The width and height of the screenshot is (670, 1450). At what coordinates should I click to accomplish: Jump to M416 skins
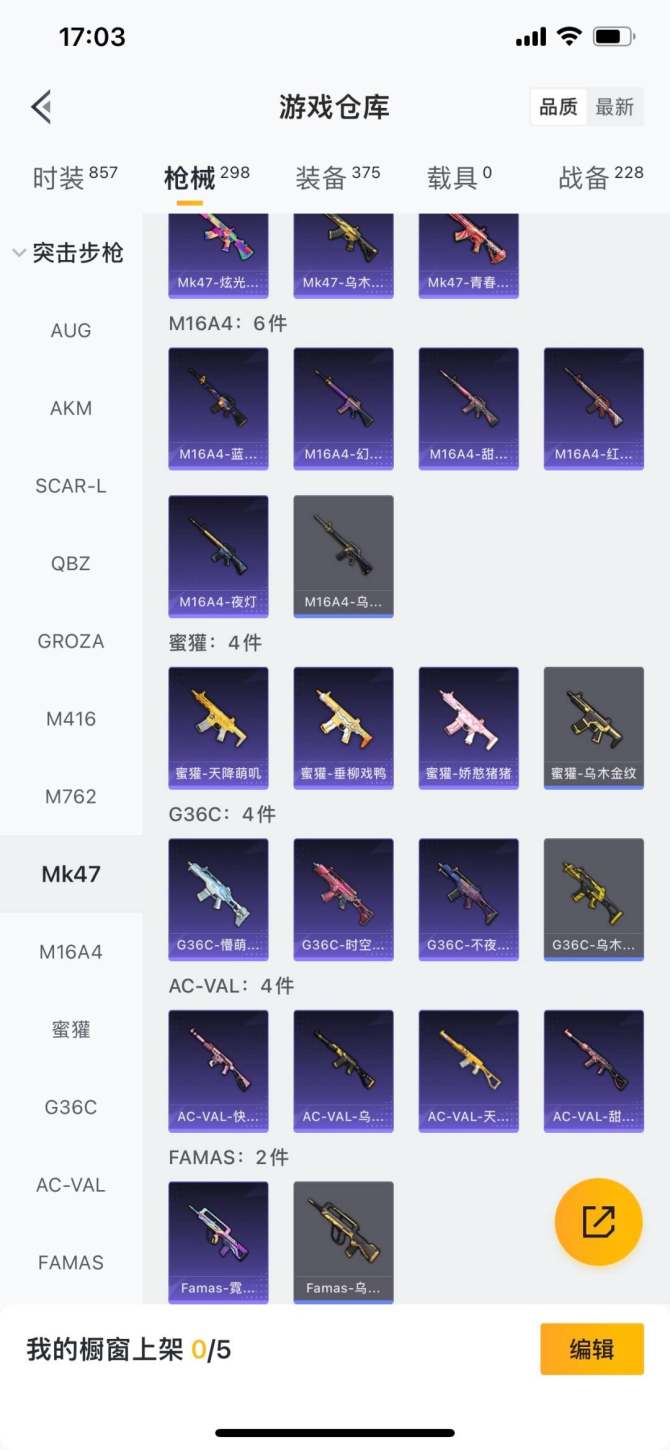click(71, 718)
